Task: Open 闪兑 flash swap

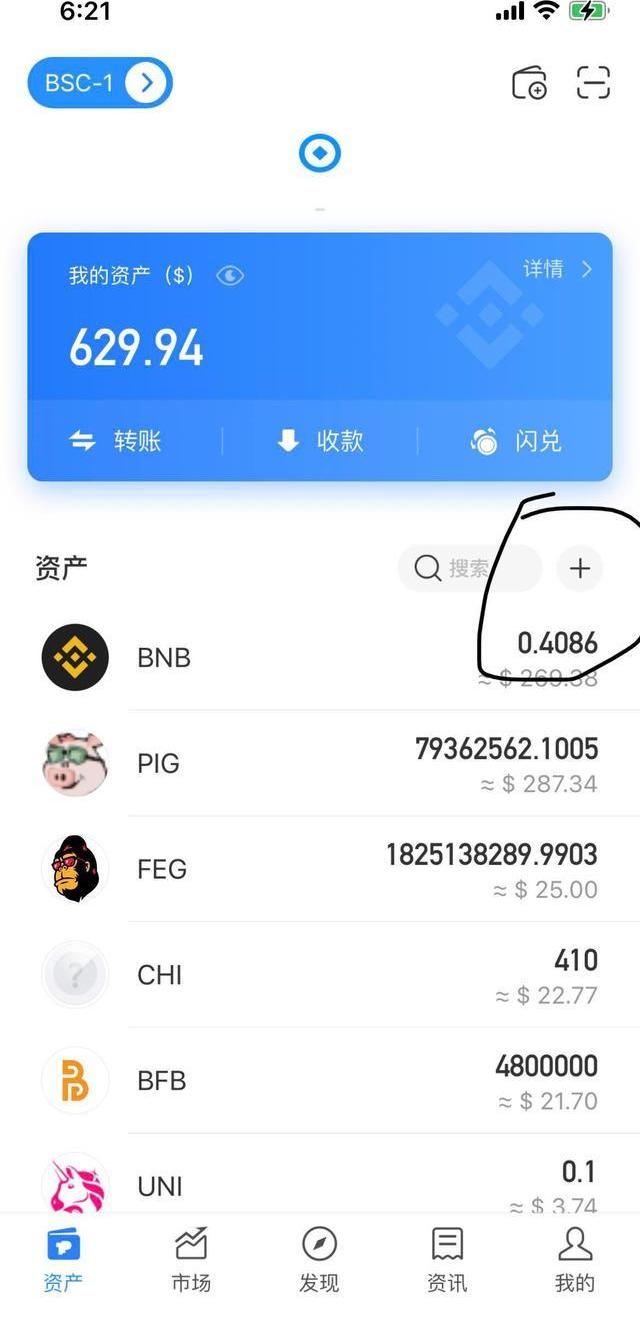Action: click(x=516, y=441)
